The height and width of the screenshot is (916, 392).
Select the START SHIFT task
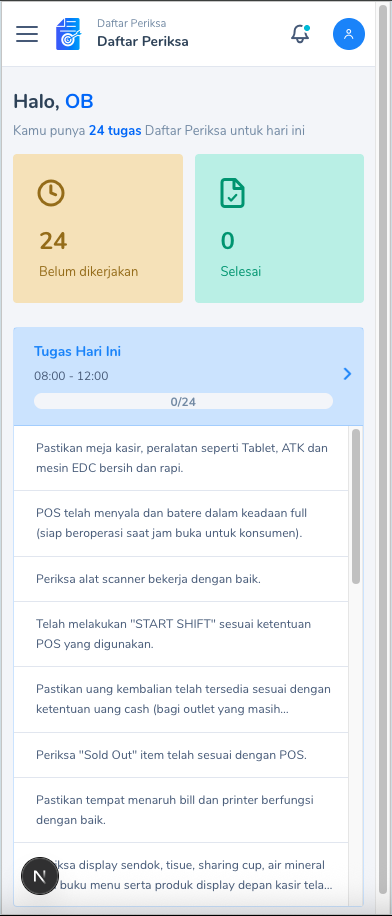(181, 634)
